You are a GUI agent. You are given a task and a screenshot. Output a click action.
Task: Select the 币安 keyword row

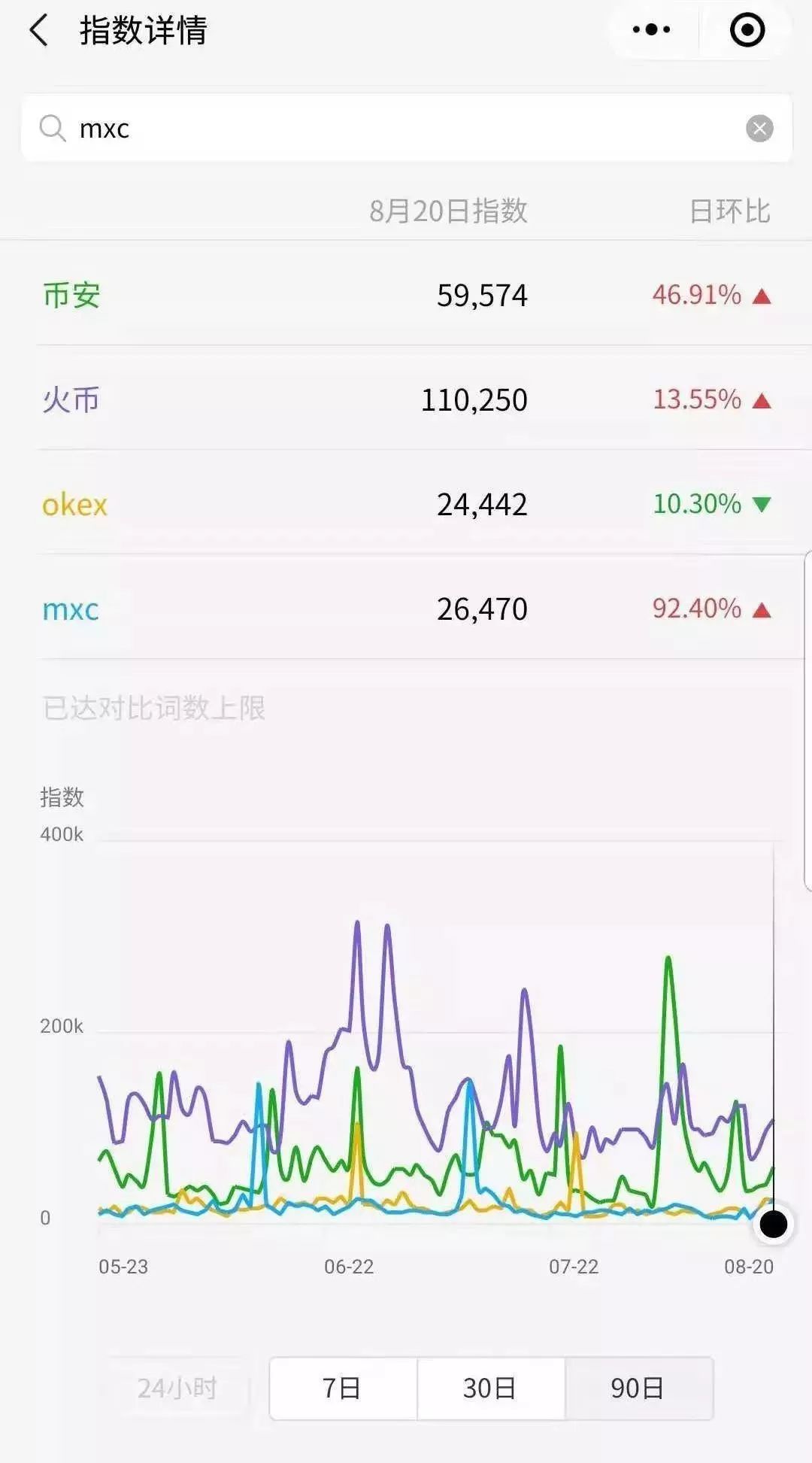point(406,295)
